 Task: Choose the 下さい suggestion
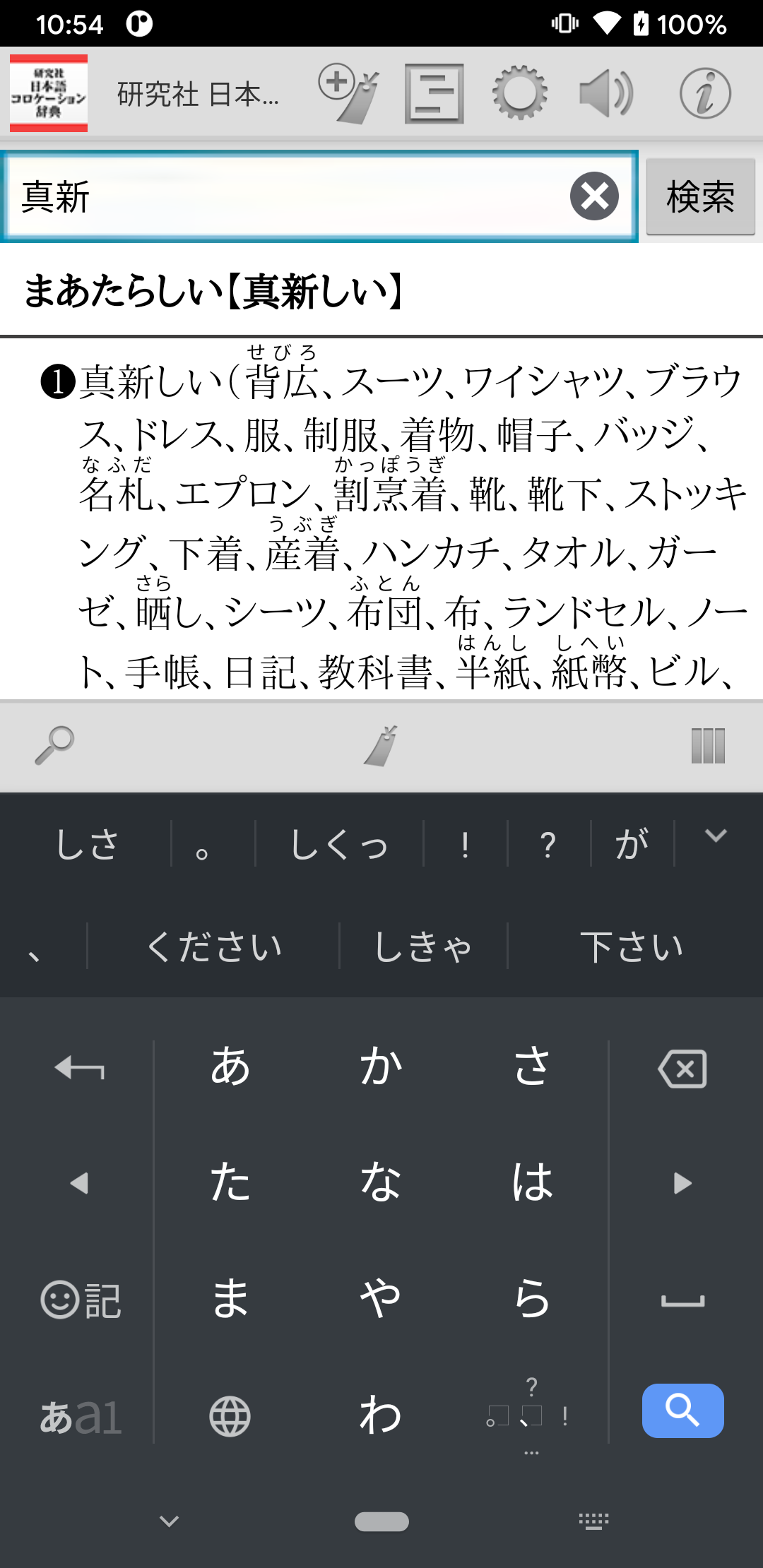tap(632, 946)
